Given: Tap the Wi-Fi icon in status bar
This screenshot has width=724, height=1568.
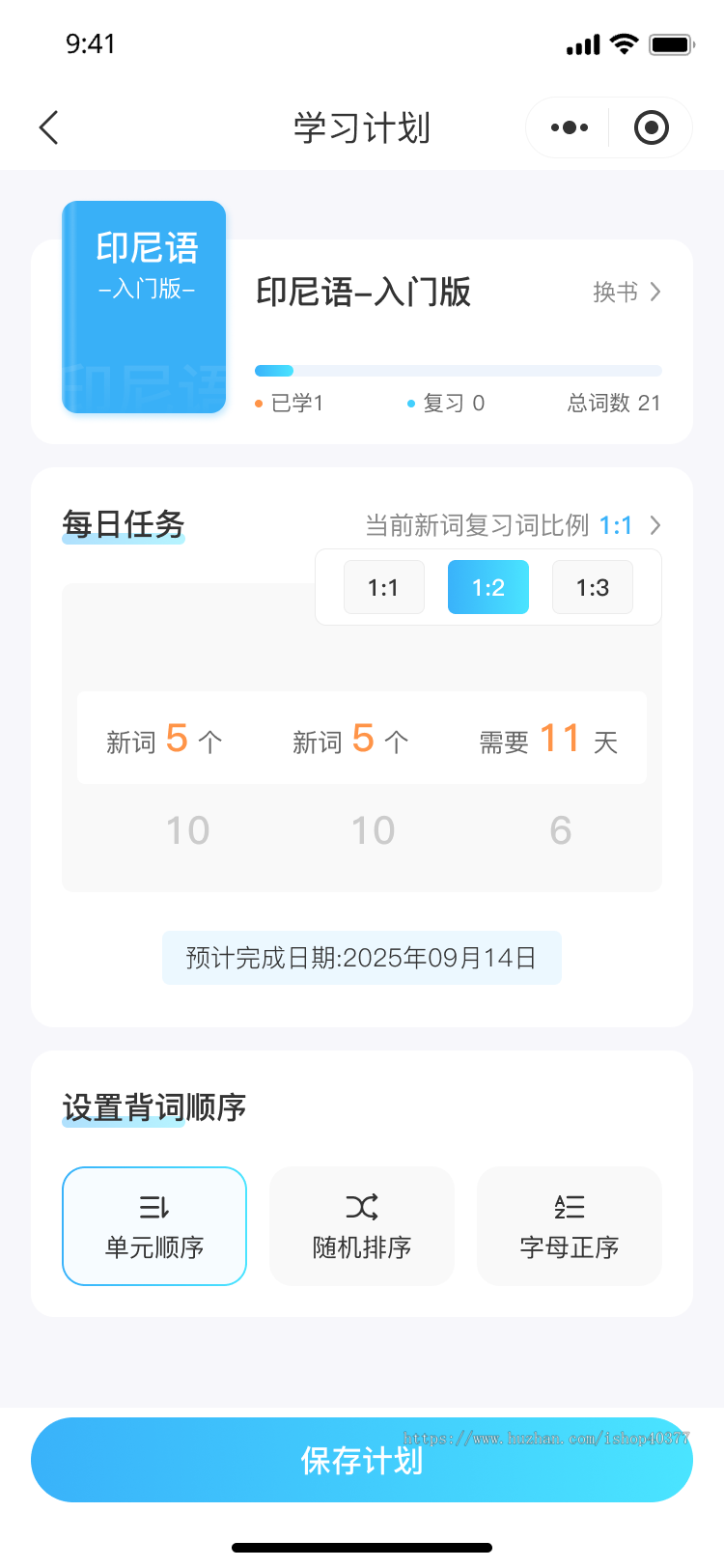Looking at the screenshot, I should coord(624,42).
